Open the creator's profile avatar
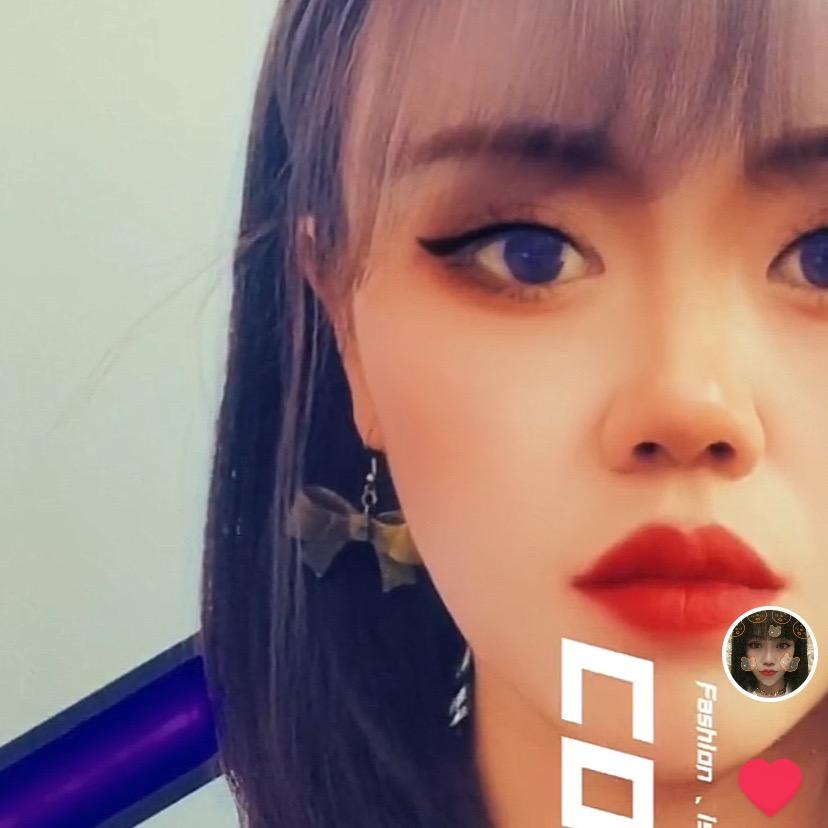Viewport: 828px width, 828px height. coord(769,654)
